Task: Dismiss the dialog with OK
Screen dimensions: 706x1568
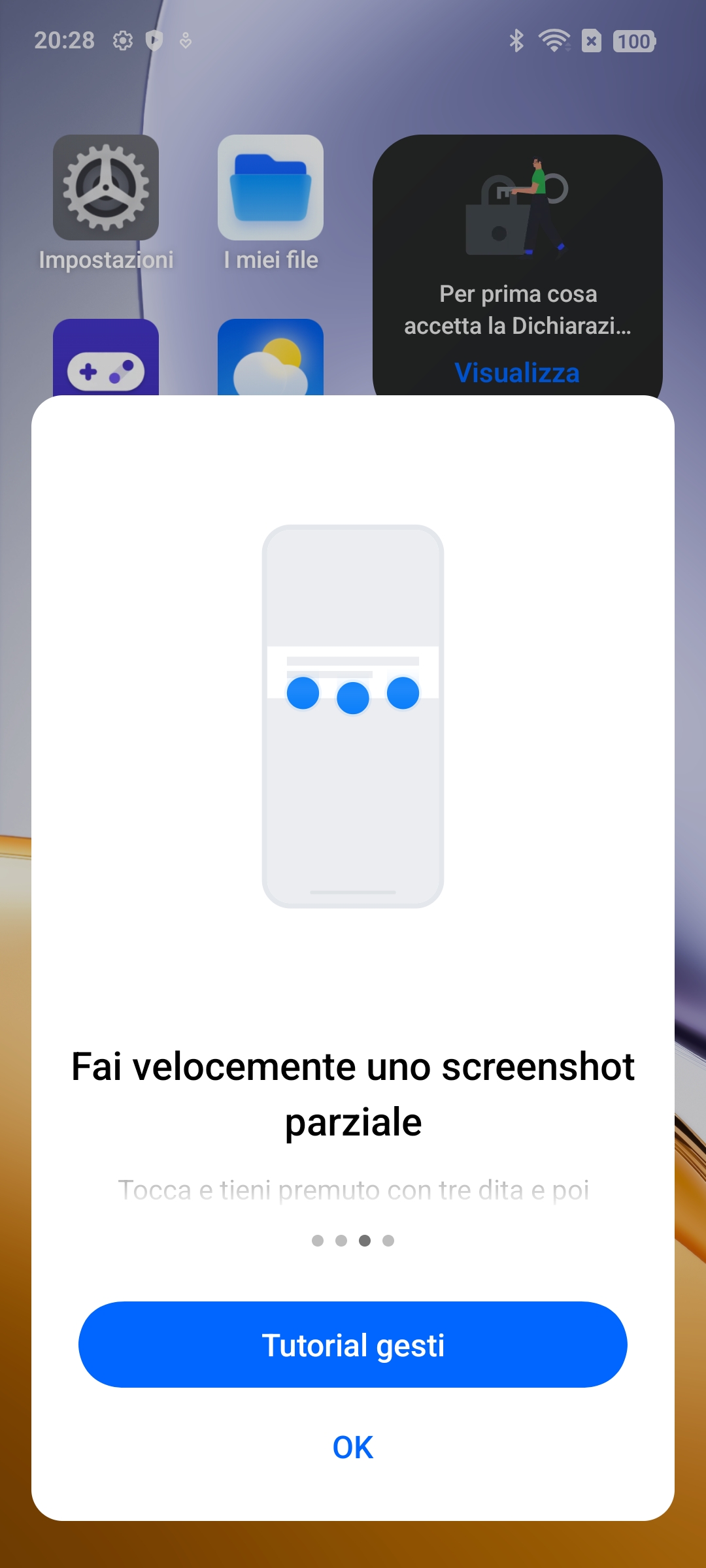Action: 353,1447
